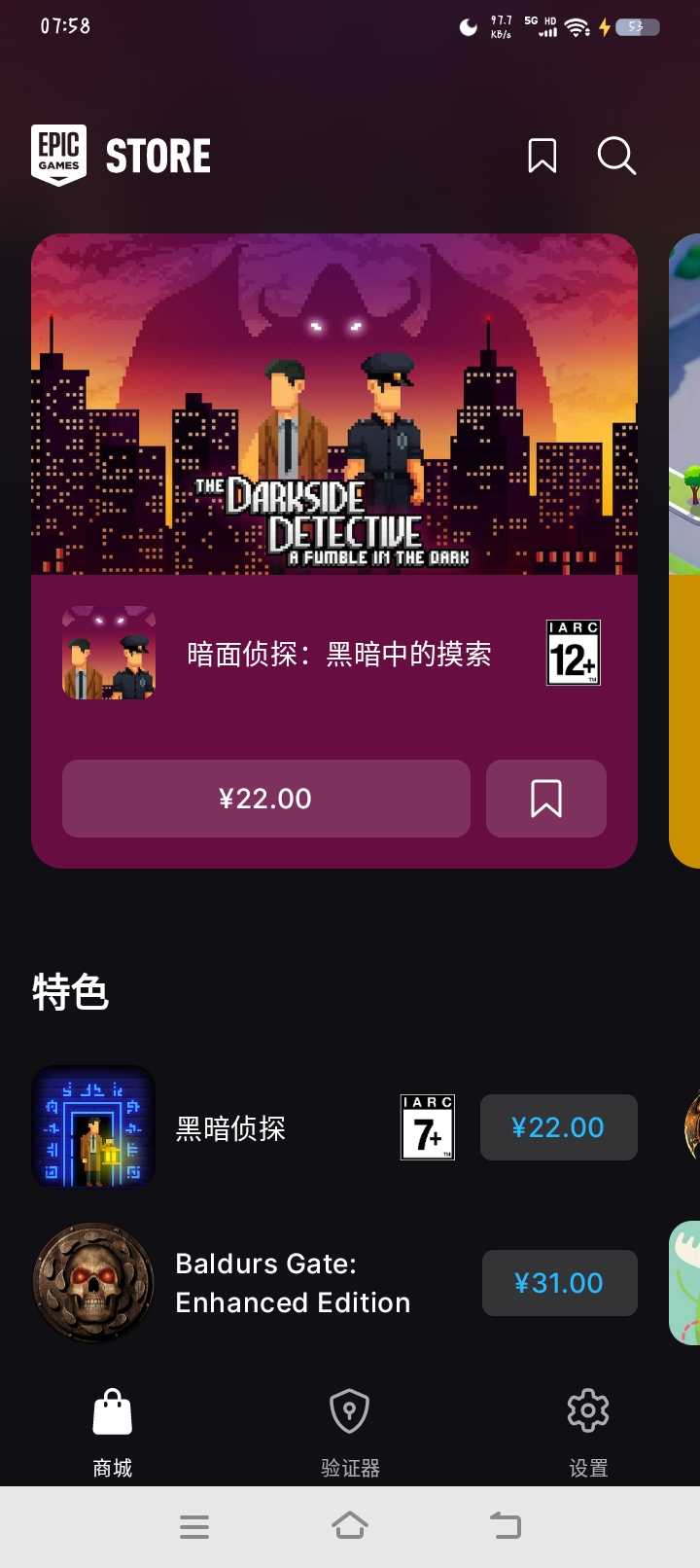Open the 黑暗侦探 game listing

pos(230,1128)
